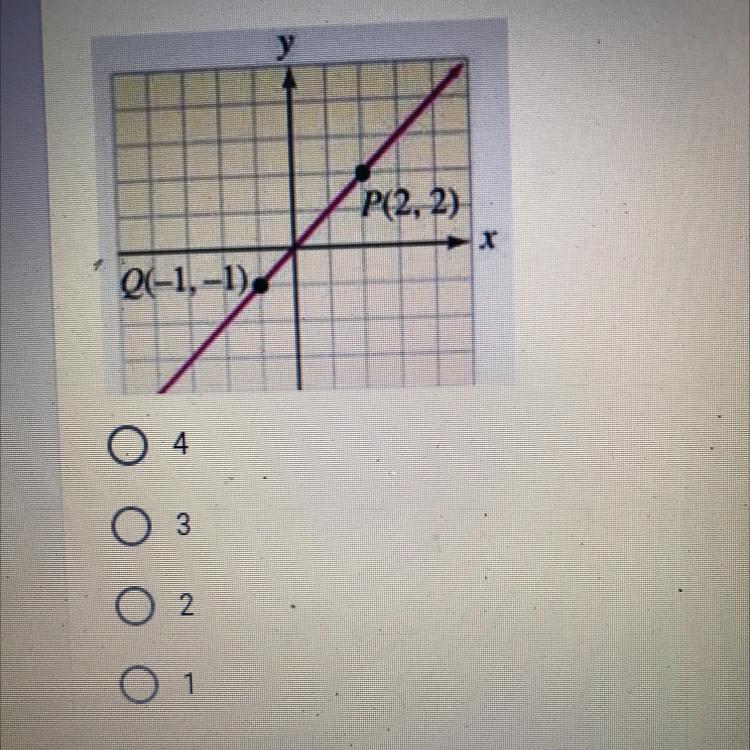Choose the radio button for 3

[x=127, y=527]
